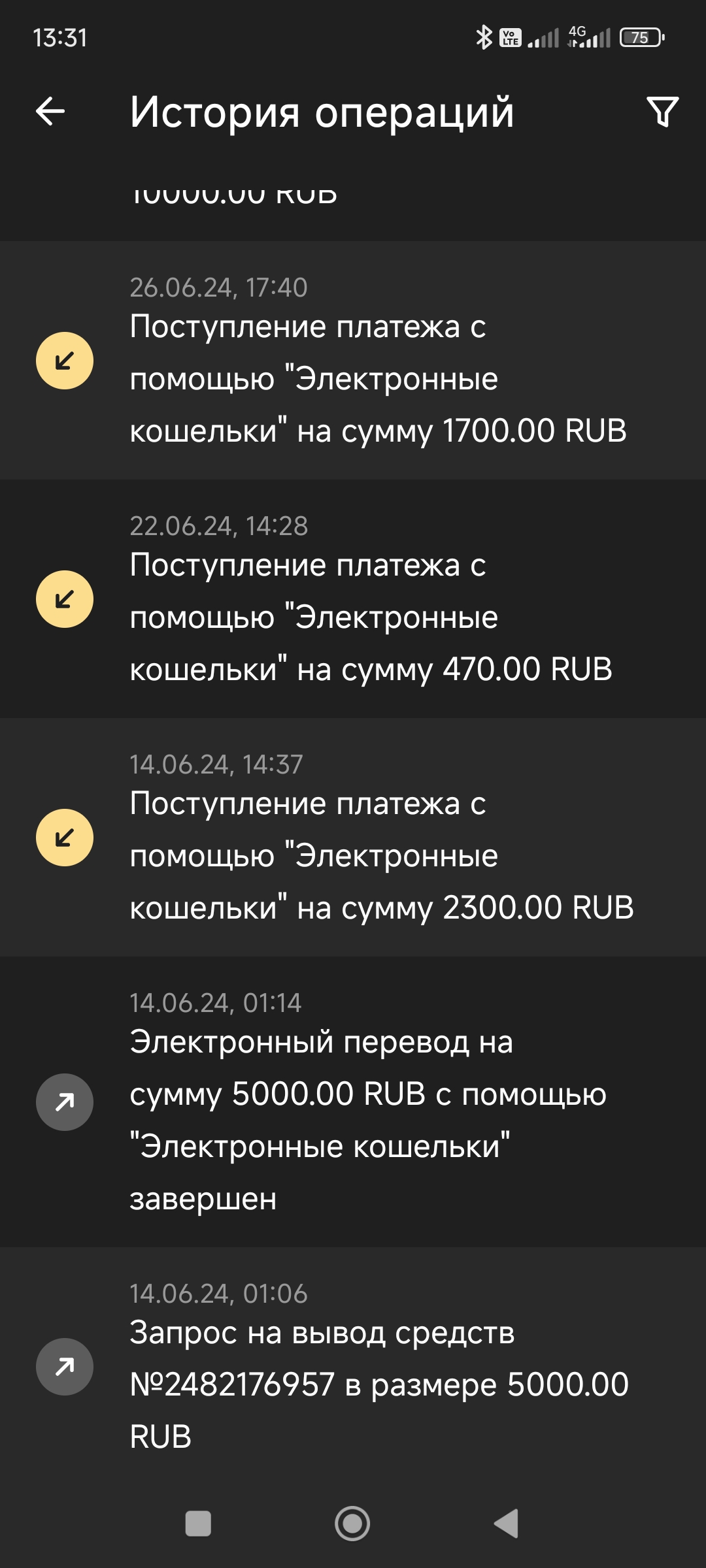The width and height of the screenshot is (706, 1568).
Task: Select the 2300.00 RUB payment entry
Action: [x=353, y=838]
